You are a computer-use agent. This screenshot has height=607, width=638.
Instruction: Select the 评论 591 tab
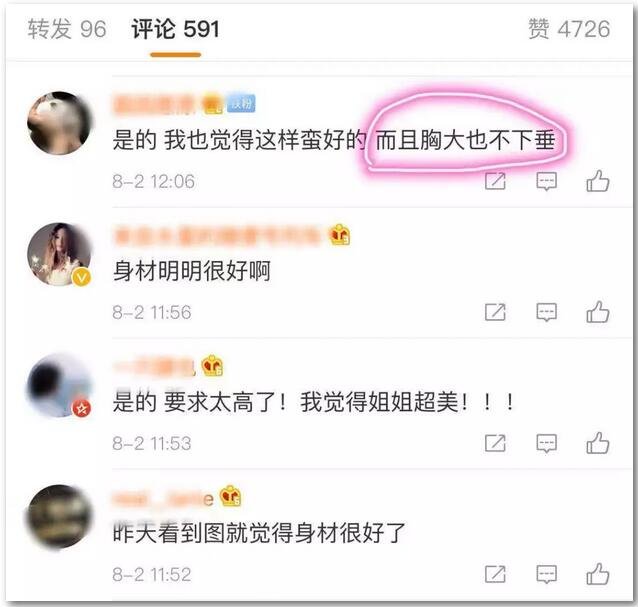175,30
